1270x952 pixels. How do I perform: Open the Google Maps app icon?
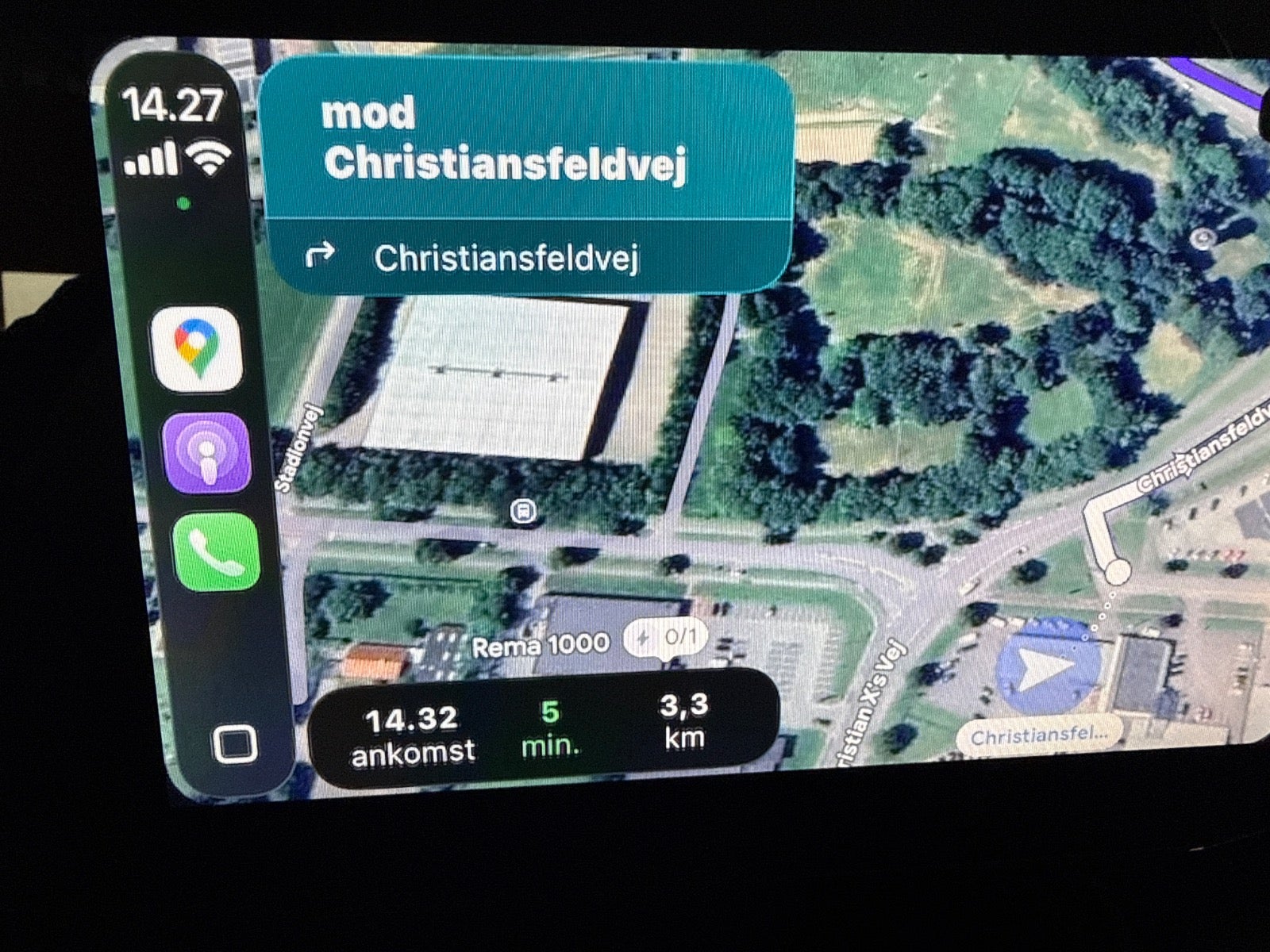(x=197, y=349)
